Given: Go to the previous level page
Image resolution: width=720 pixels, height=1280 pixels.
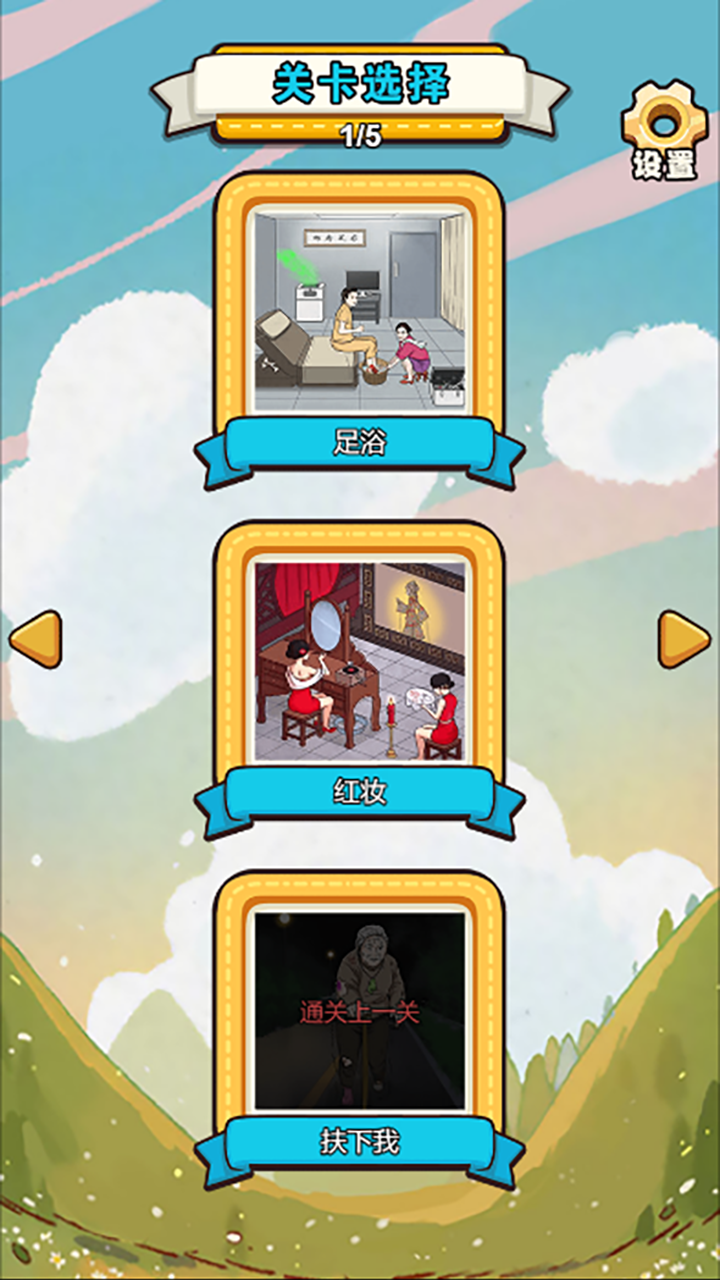Looking at the screenshot, I should pos(35,639).
